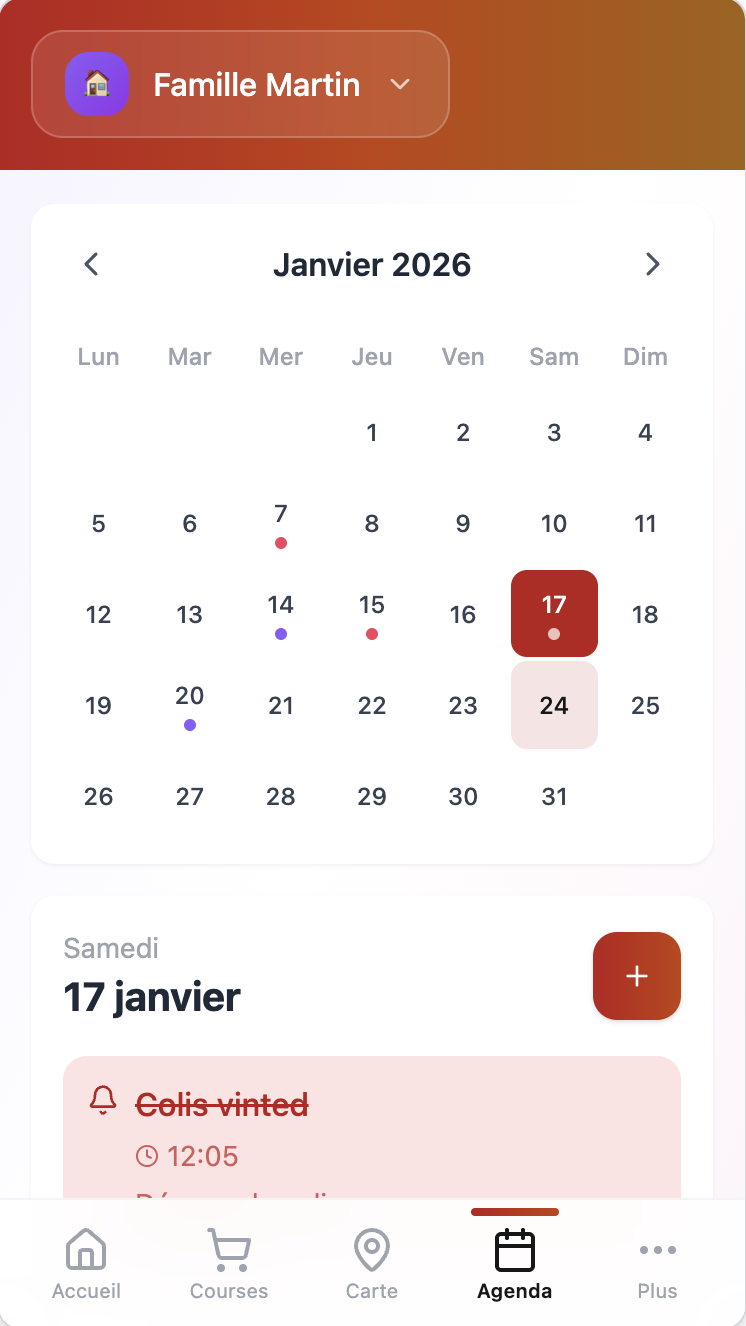Click the clock icon beside 12:05
Image resolution: width=746 pixels, height=1326 pixels.
click(x=147, y=1156)
